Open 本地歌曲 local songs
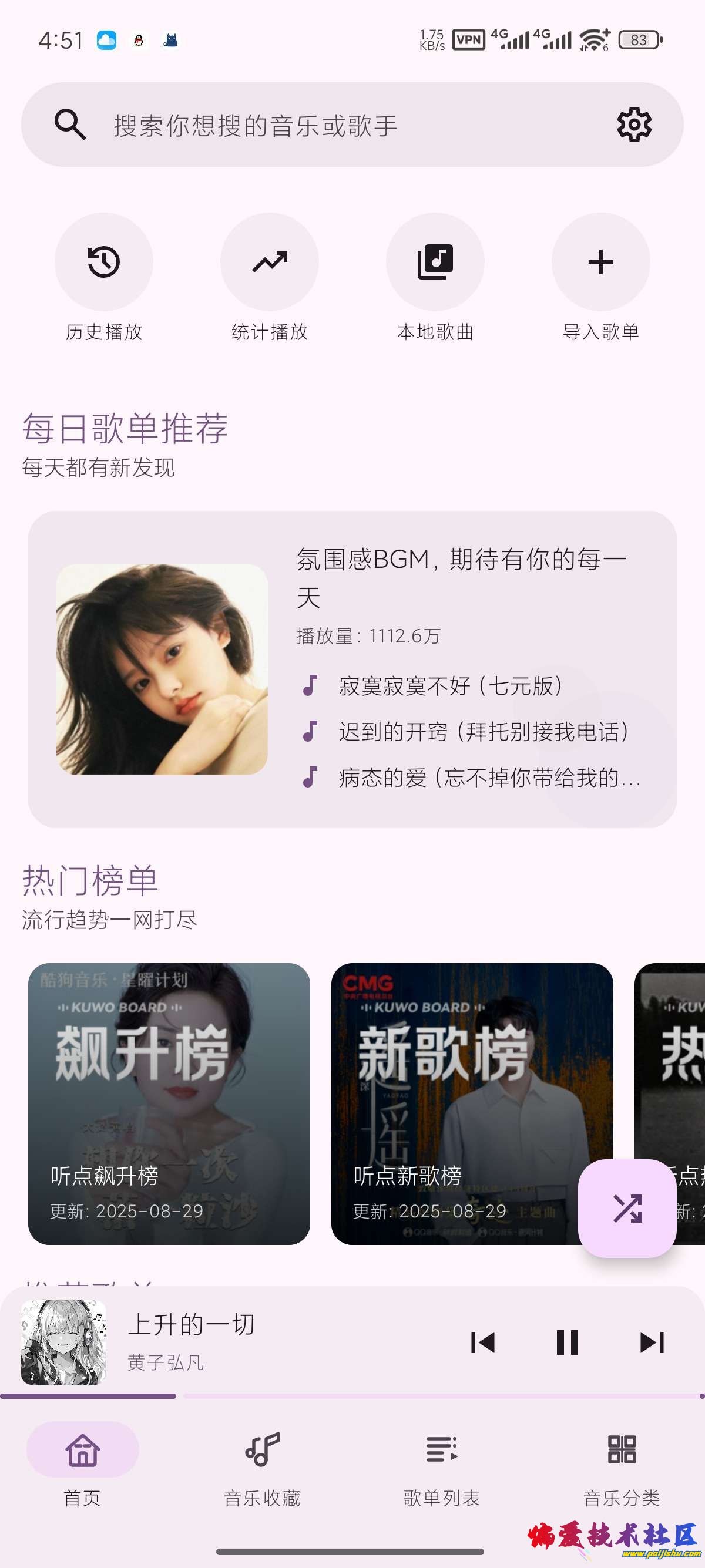This screenshot has height=1568, width=705. coord(435,262)
